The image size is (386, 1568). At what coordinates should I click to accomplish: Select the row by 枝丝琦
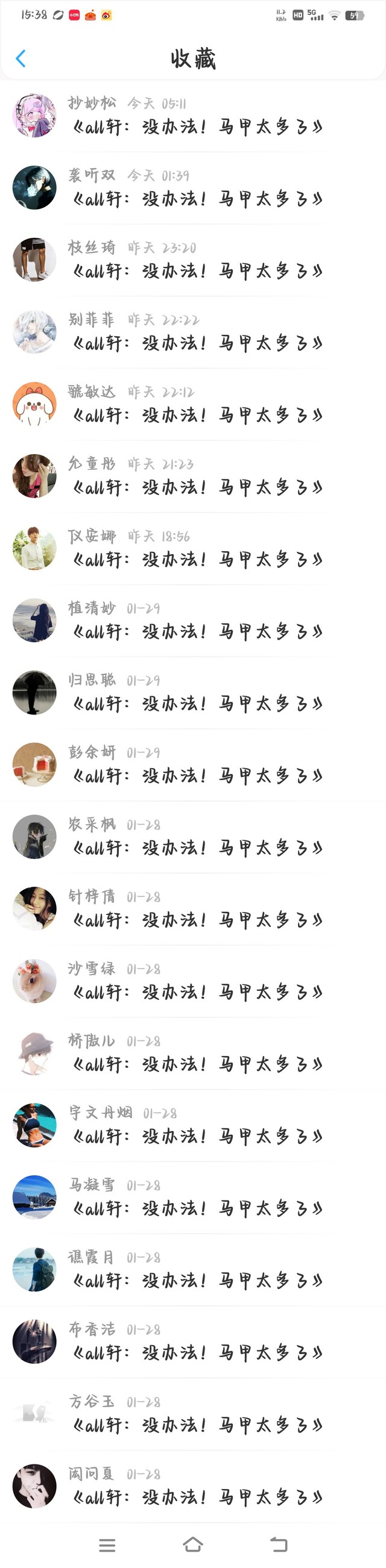(x=195, y=260)
